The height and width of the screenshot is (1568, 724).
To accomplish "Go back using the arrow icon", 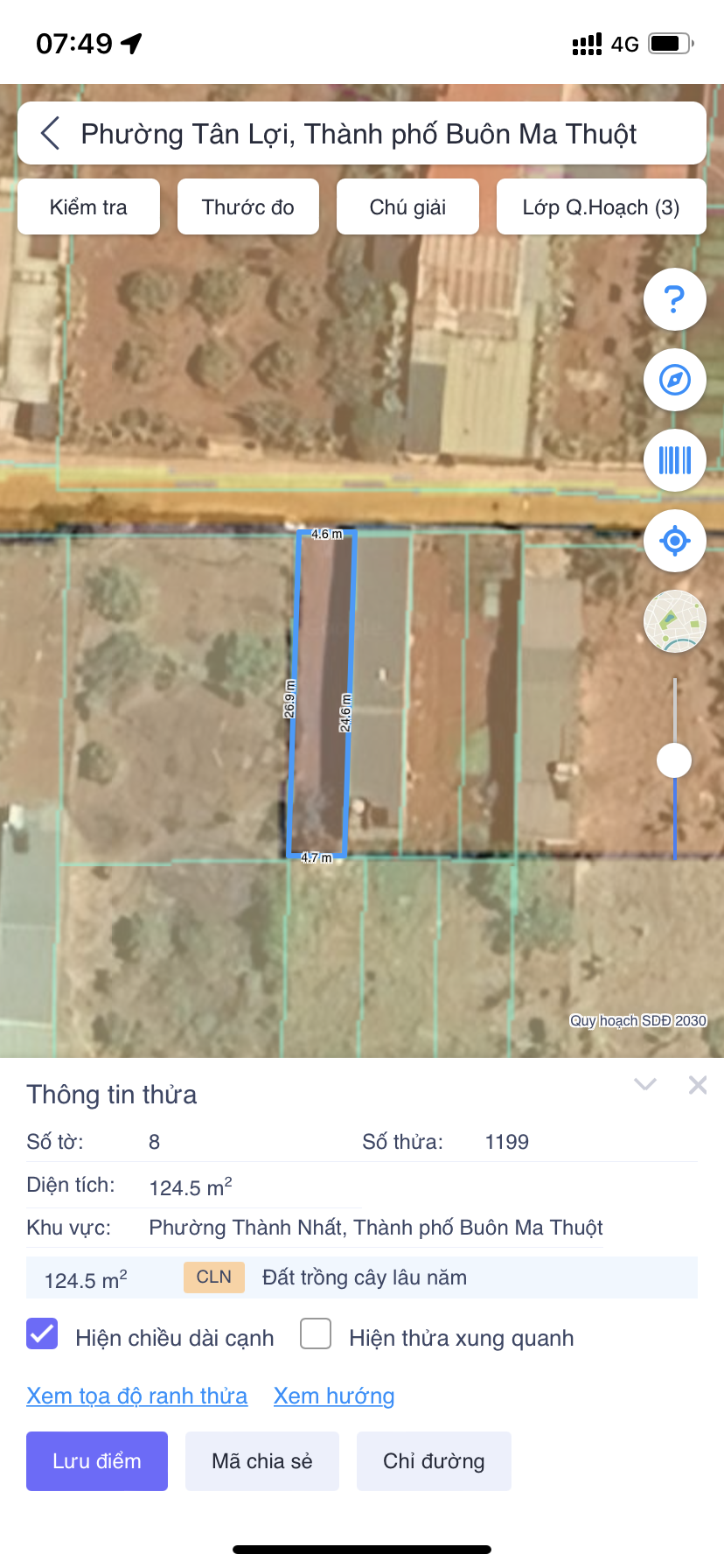I will pyautogui.click(x=51, y=134).
